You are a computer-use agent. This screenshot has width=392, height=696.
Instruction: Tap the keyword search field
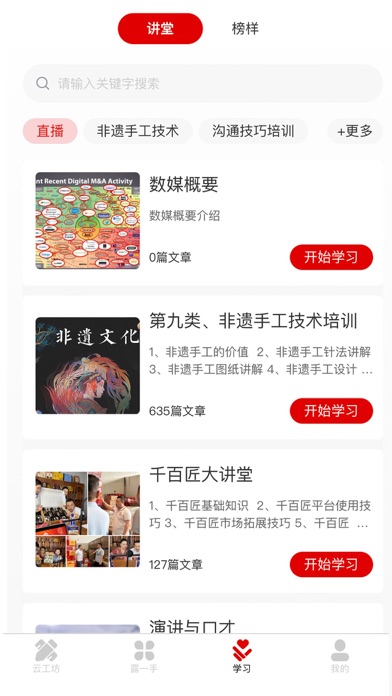click(202, 83)
